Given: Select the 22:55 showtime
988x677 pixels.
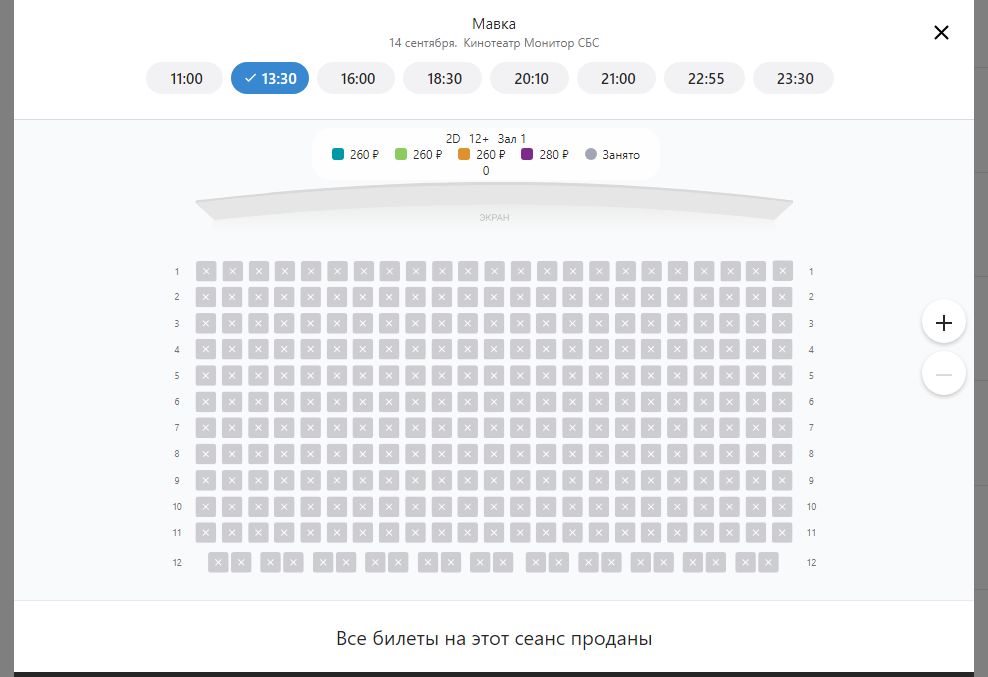Looking at the screenshot, I should (705, 78).
